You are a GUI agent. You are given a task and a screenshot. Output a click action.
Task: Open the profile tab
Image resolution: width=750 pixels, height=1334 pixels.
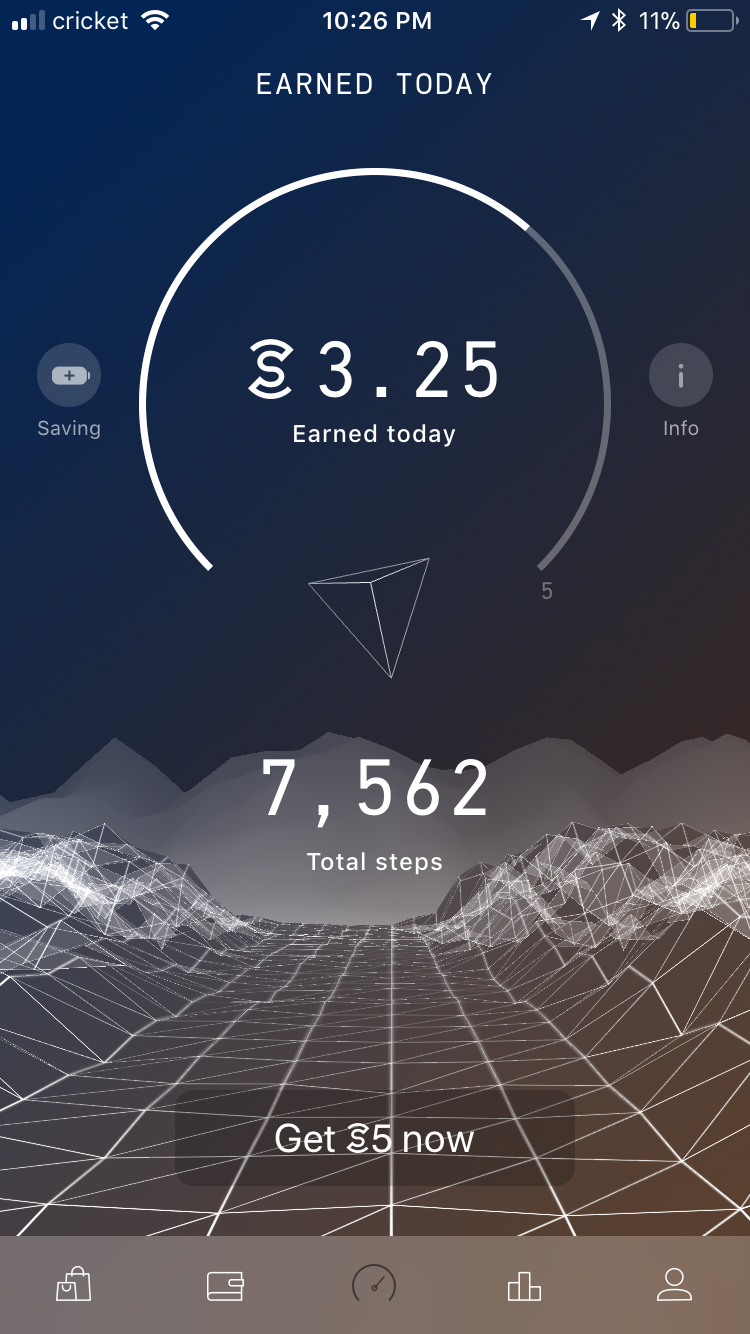[x=674, y=1285]
